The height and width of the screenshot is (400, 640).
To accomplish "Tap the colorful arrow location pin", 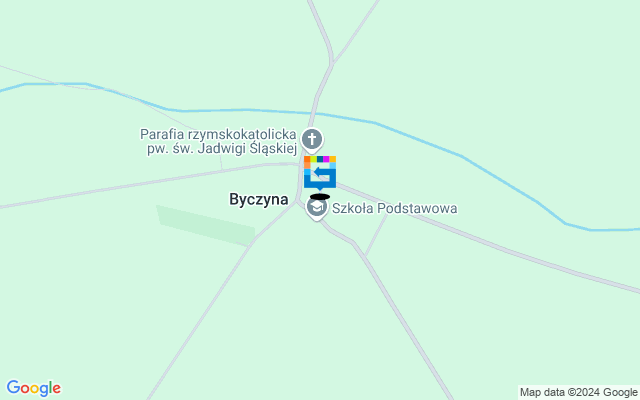I will (x=320, y=172).
